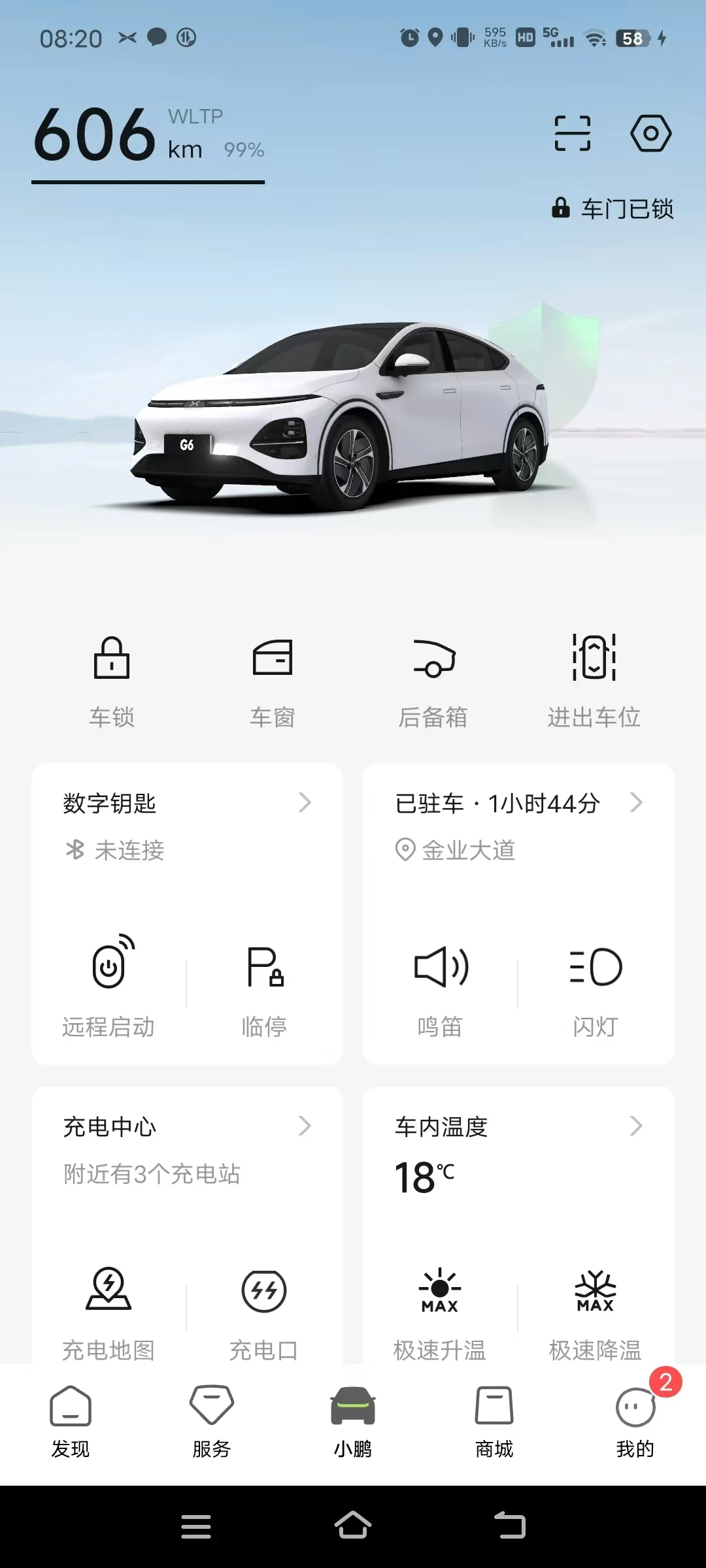
Task: Tap the 车锁 car lock control
Action: coord(112,680)
